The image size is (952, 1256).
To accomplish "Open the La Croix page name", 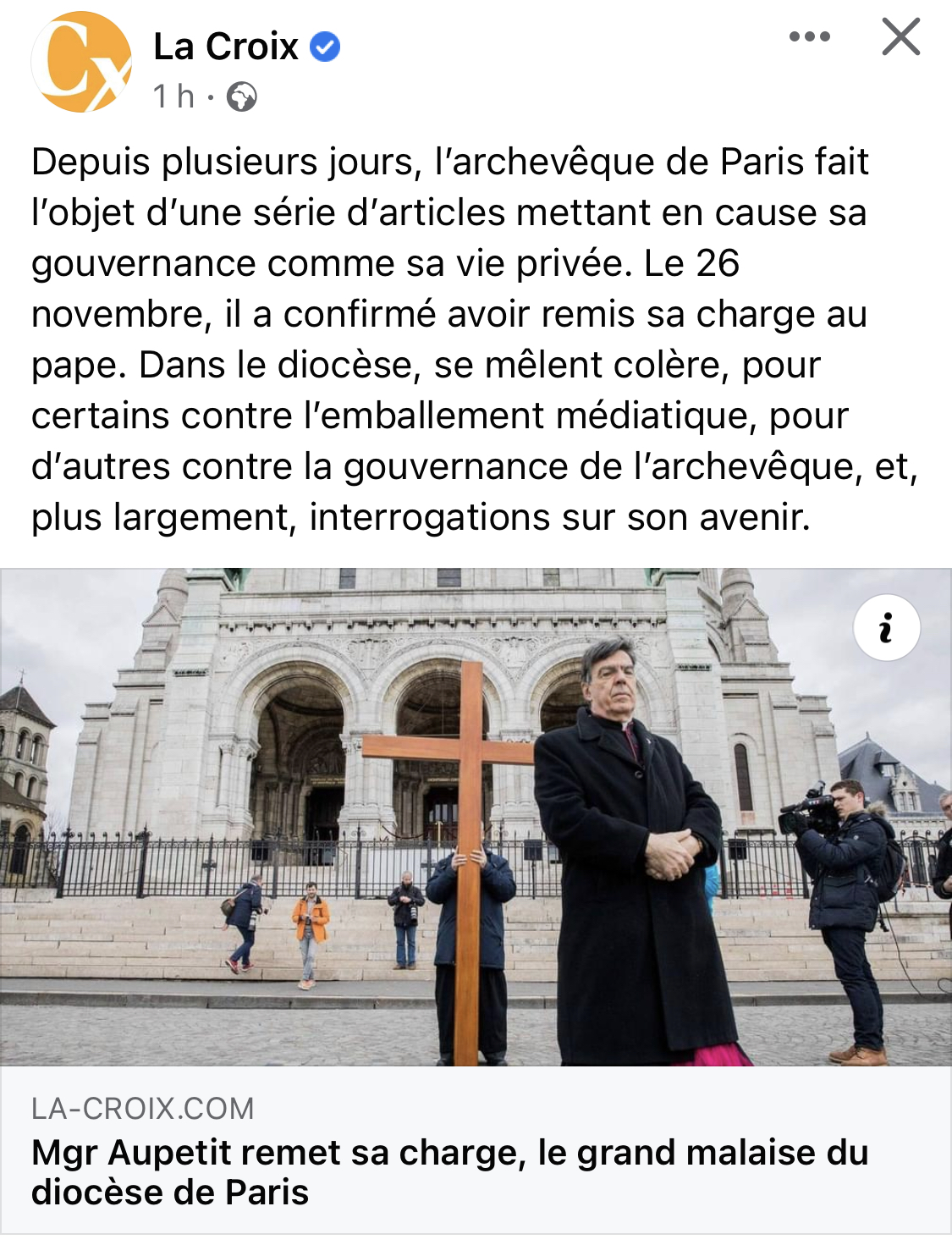I will coord(226,47).
